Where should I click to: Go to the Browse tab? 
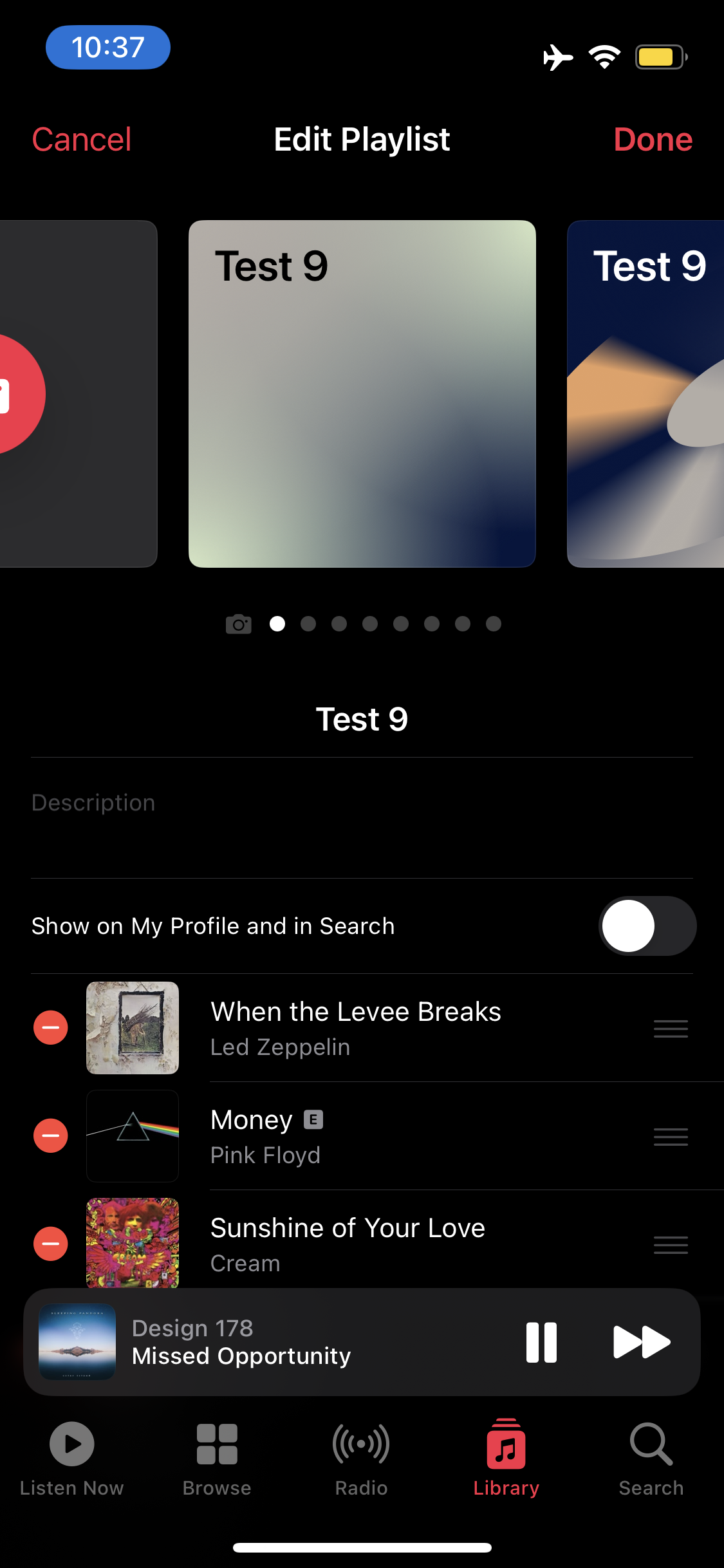click(217, 1459)
